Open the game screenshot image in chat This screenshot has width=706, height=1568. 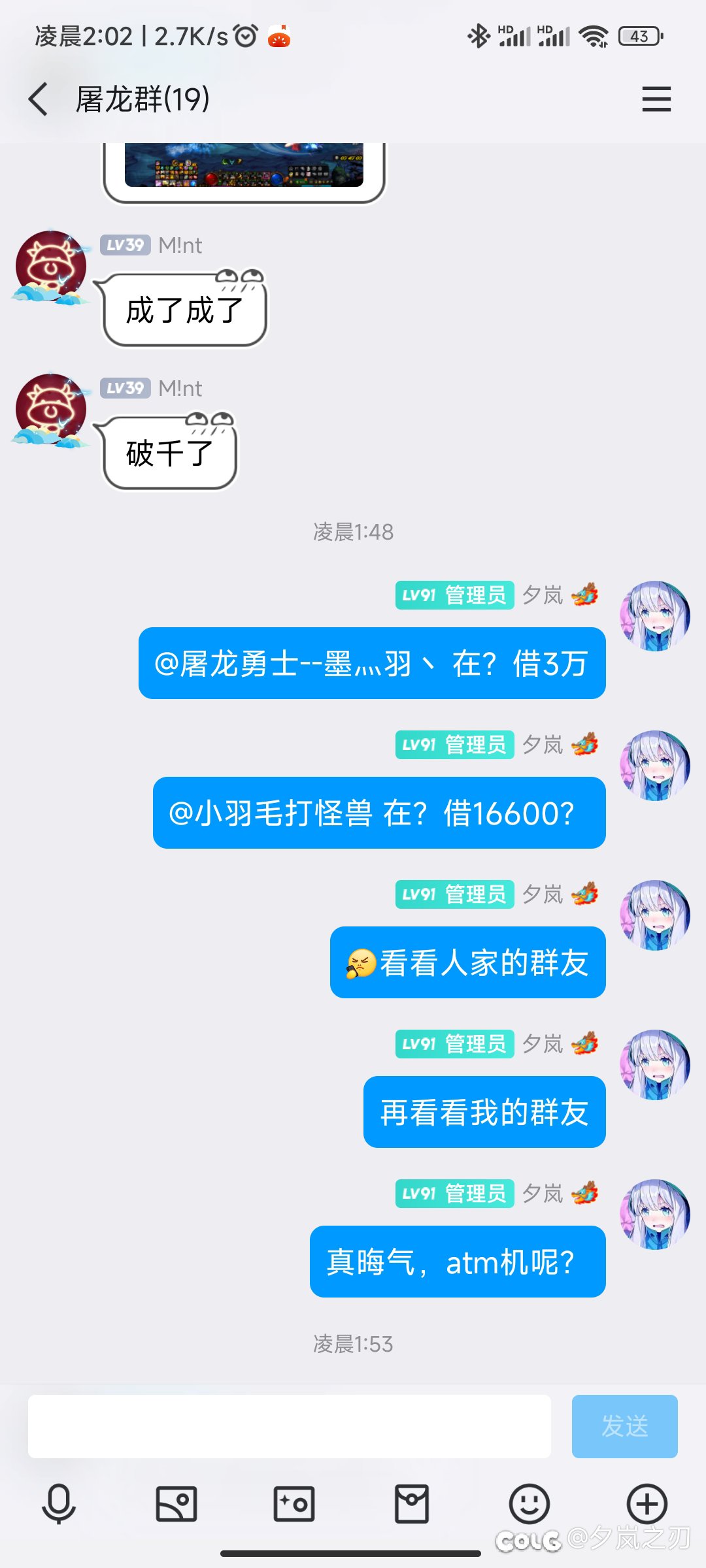pos(244,165)
